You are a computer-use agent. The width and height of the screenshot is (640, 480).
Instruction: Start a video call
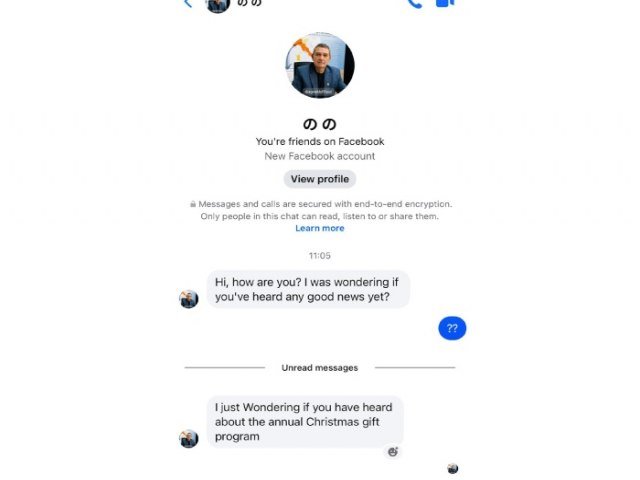coord(445,3)
